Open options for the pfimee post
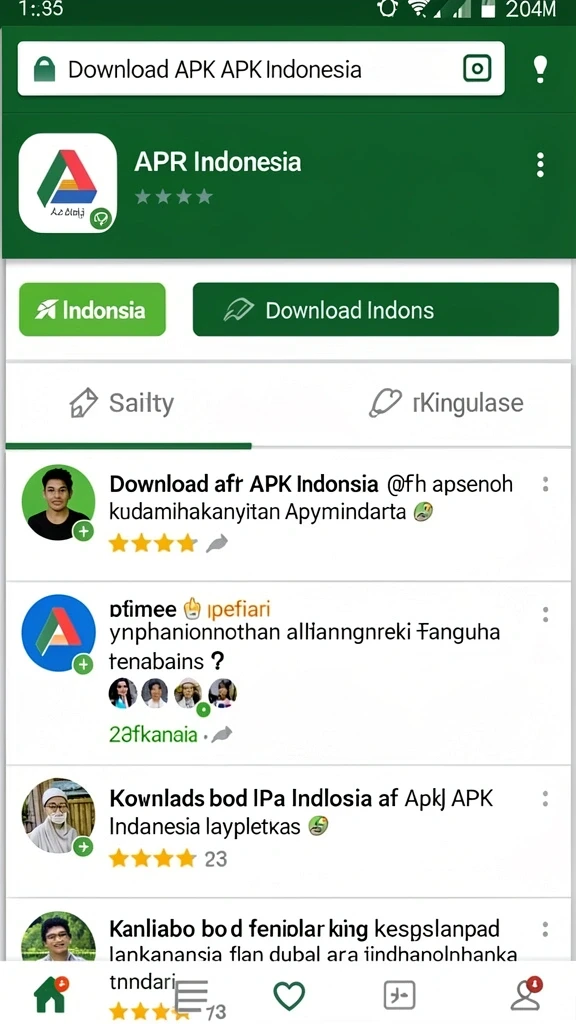 [545, 615]
